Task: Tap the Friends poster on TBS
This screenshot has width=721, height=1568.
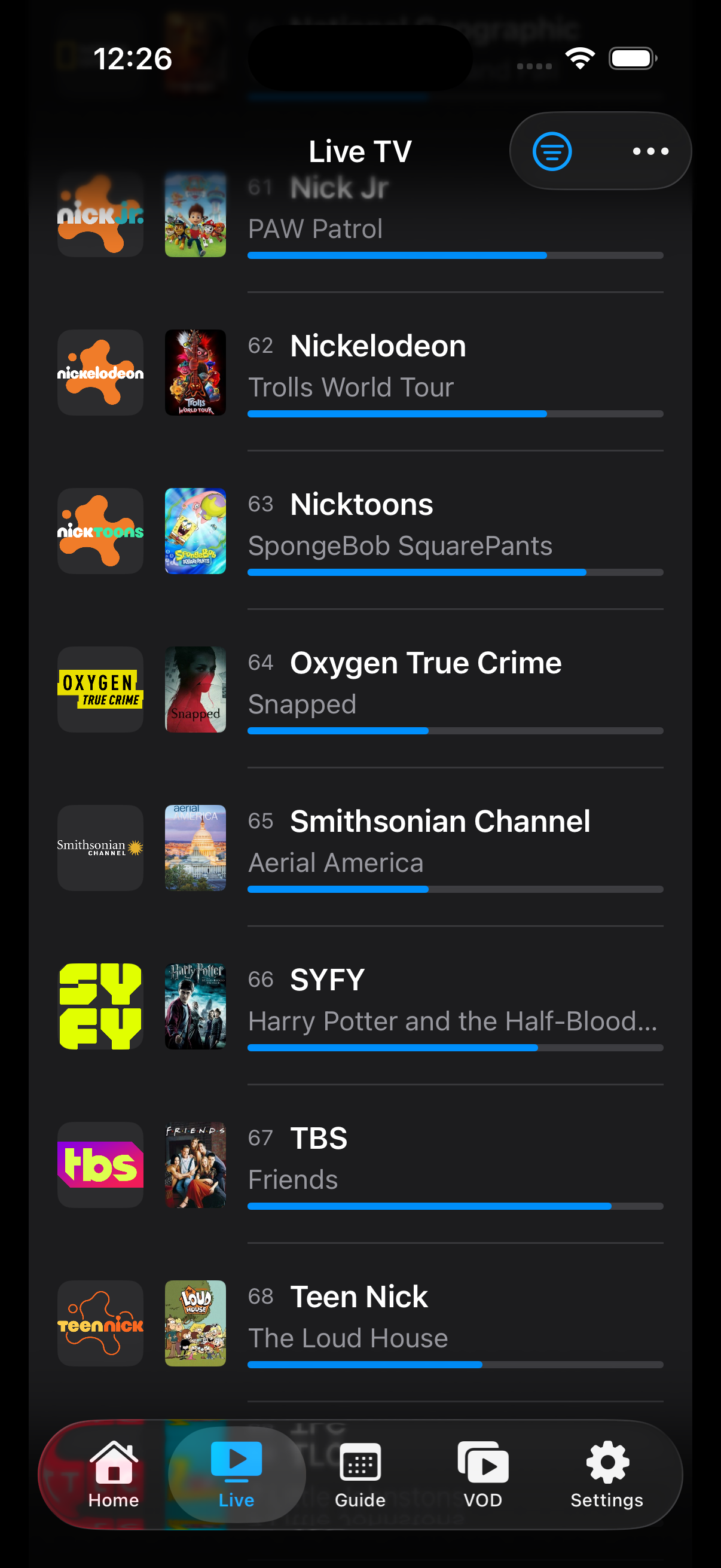Action: pyautogui.click(x=195, y=1165)
